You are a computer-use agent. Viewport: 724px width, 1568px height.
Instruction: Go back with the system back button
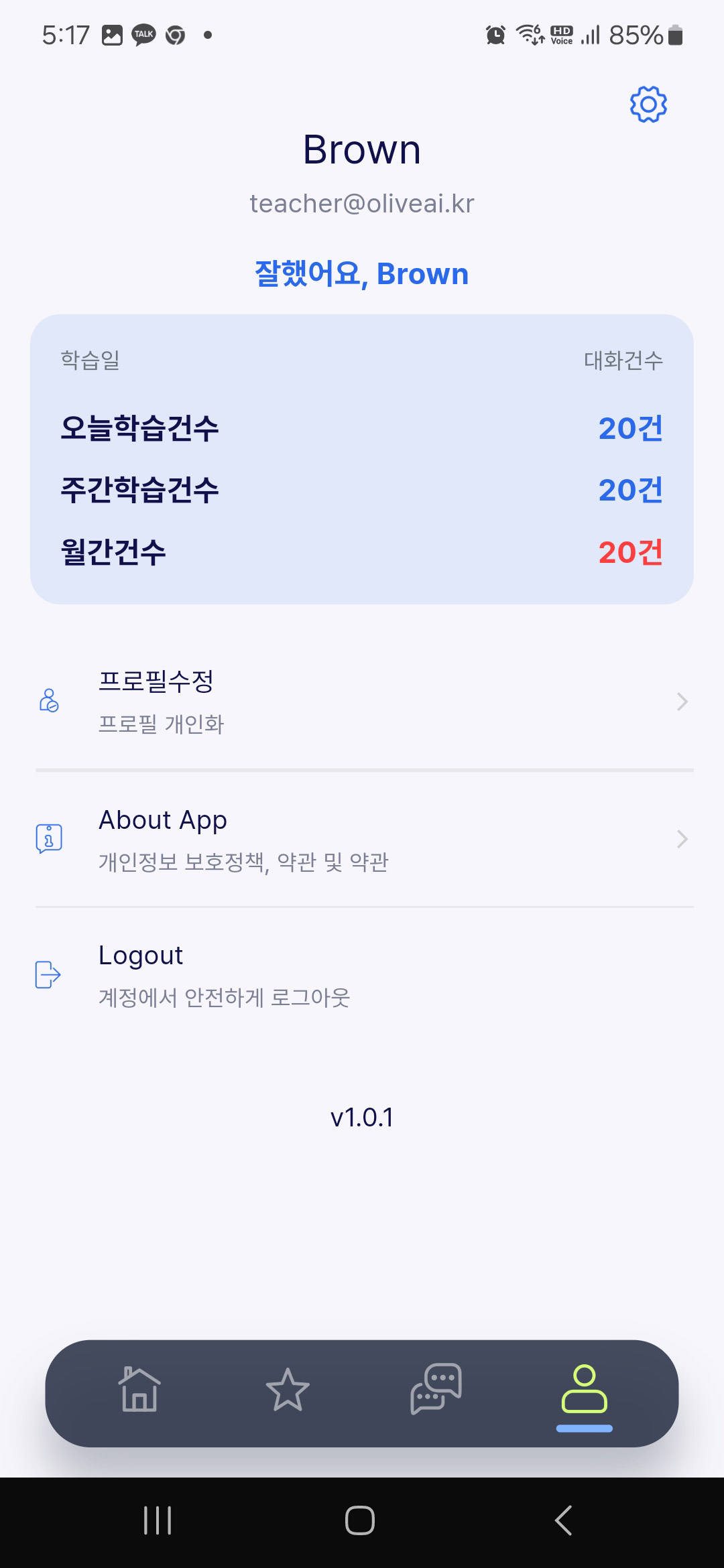[564, 1520]
